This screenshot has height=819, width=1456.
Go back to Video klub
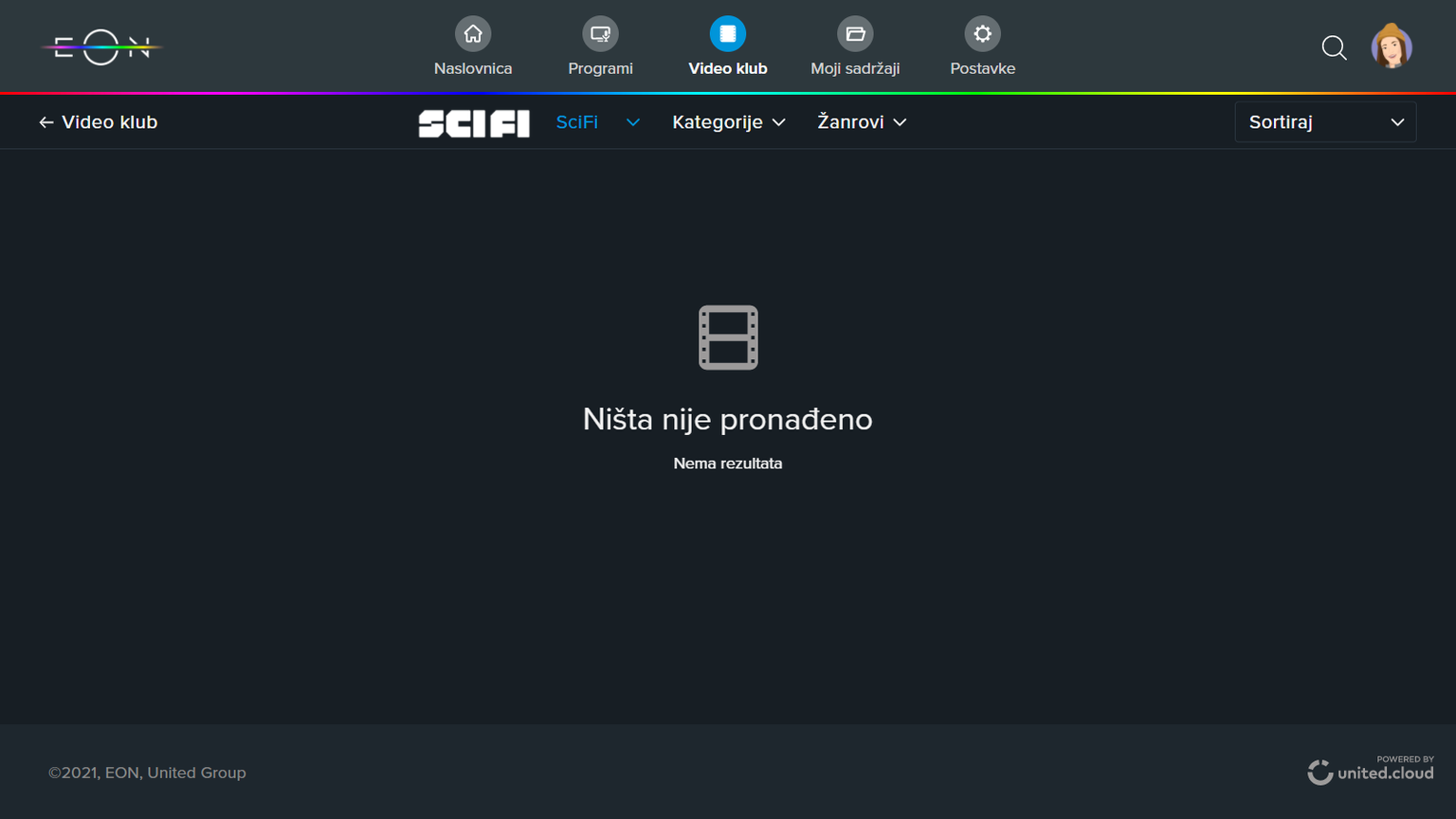pos(98,122)
